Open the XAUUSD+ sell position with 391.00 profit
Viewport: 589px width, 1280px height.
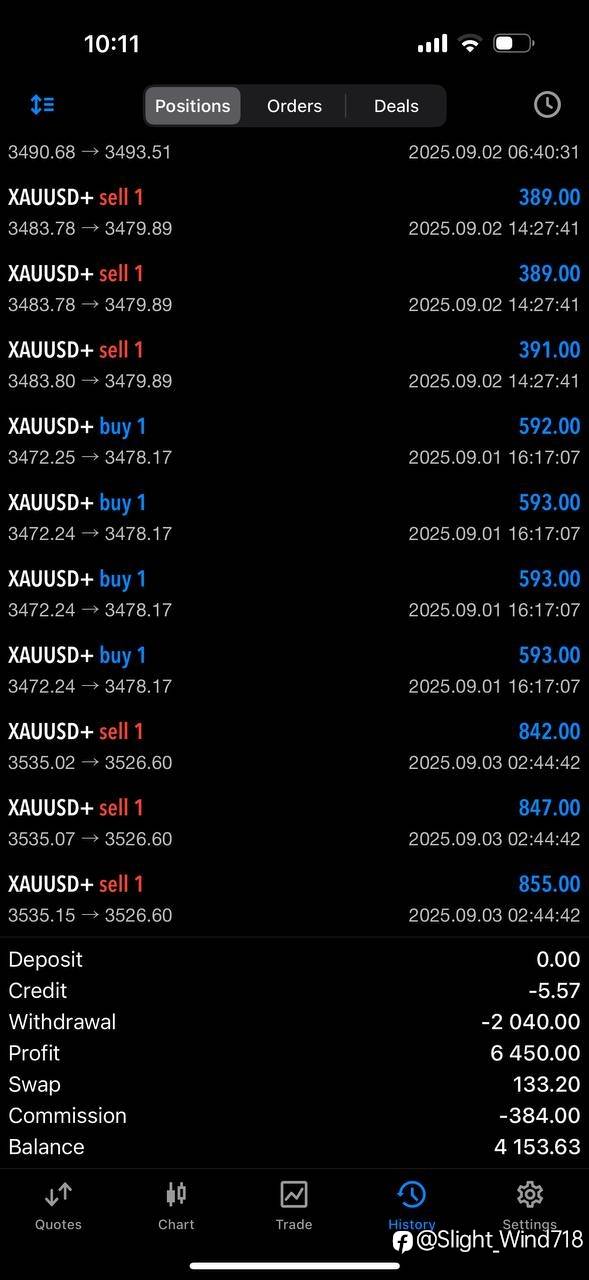(x=294, y=365)
